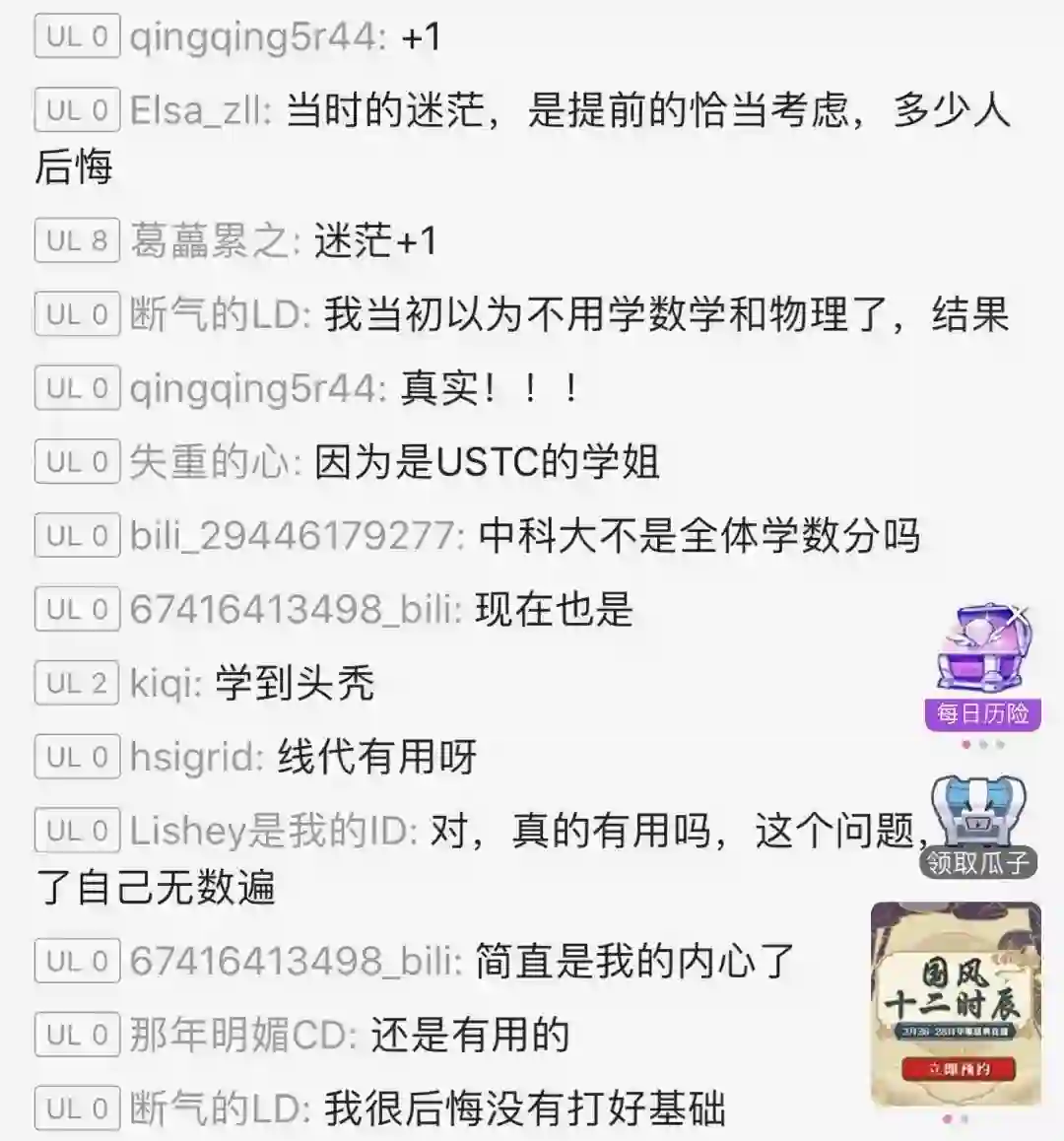View profile of 葛藟累之
The image size is (1064, 1141).
(209, 240)
